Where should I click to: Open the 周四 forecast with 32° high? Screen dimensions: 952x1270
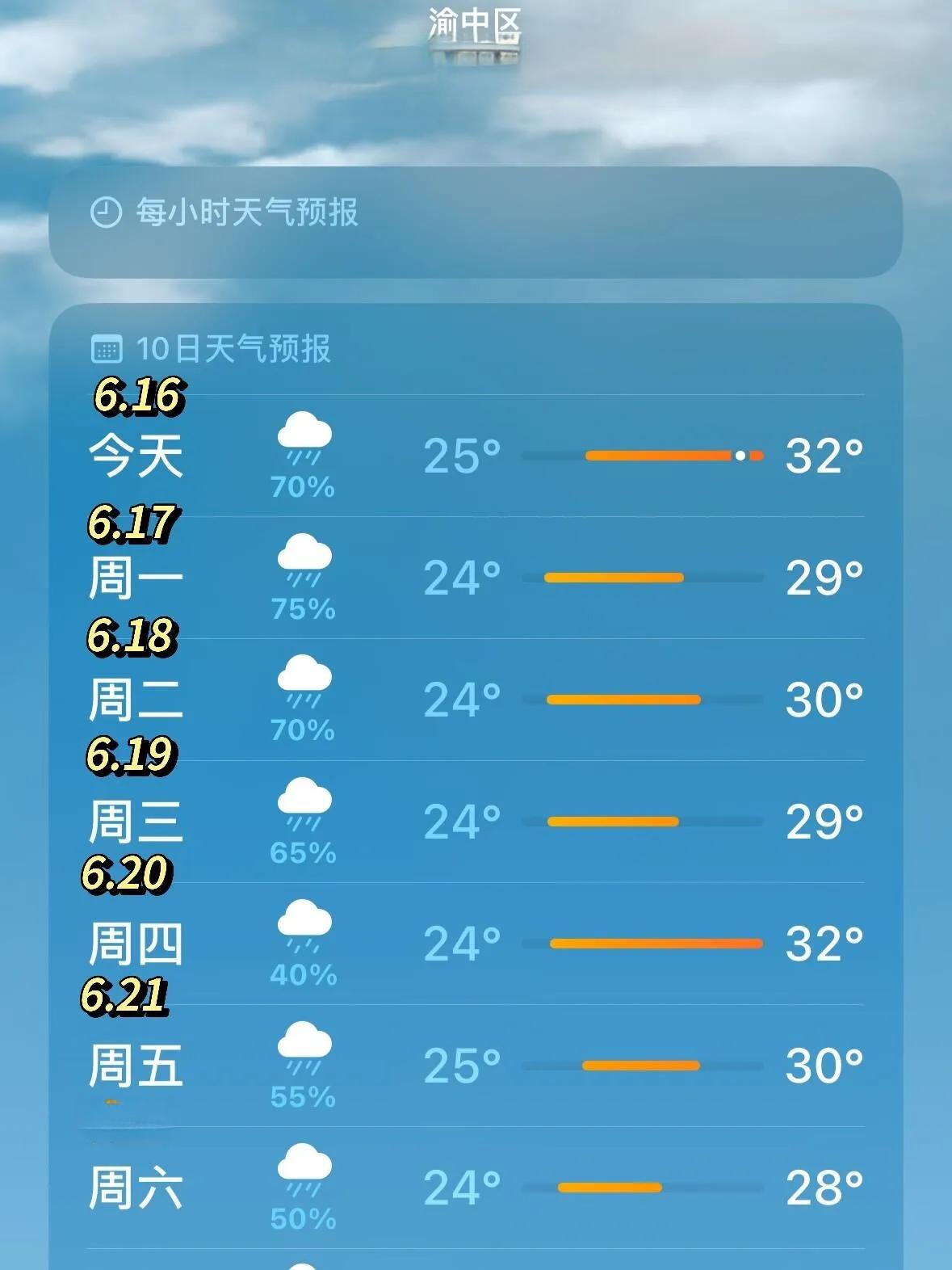click(475, 944)
